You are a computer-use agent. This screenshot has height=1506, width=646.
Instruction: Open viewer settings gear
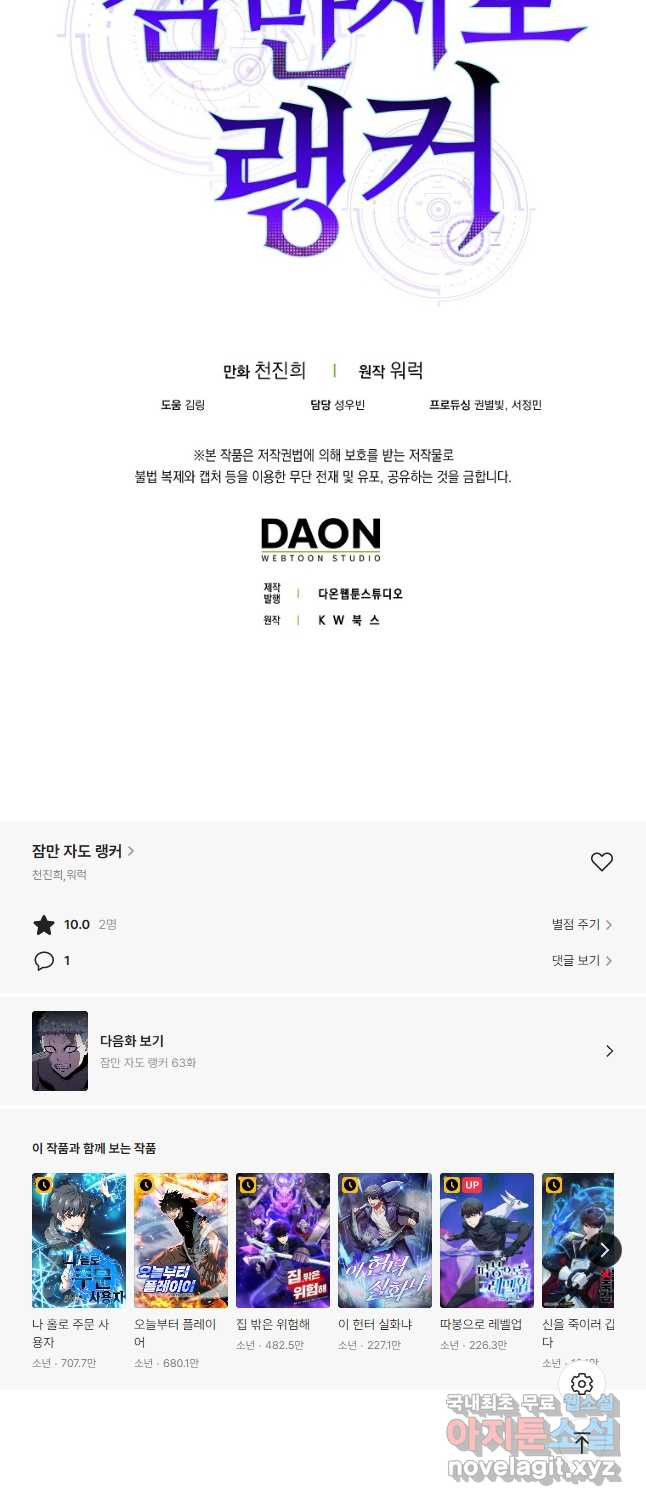tap(582, 1384)
